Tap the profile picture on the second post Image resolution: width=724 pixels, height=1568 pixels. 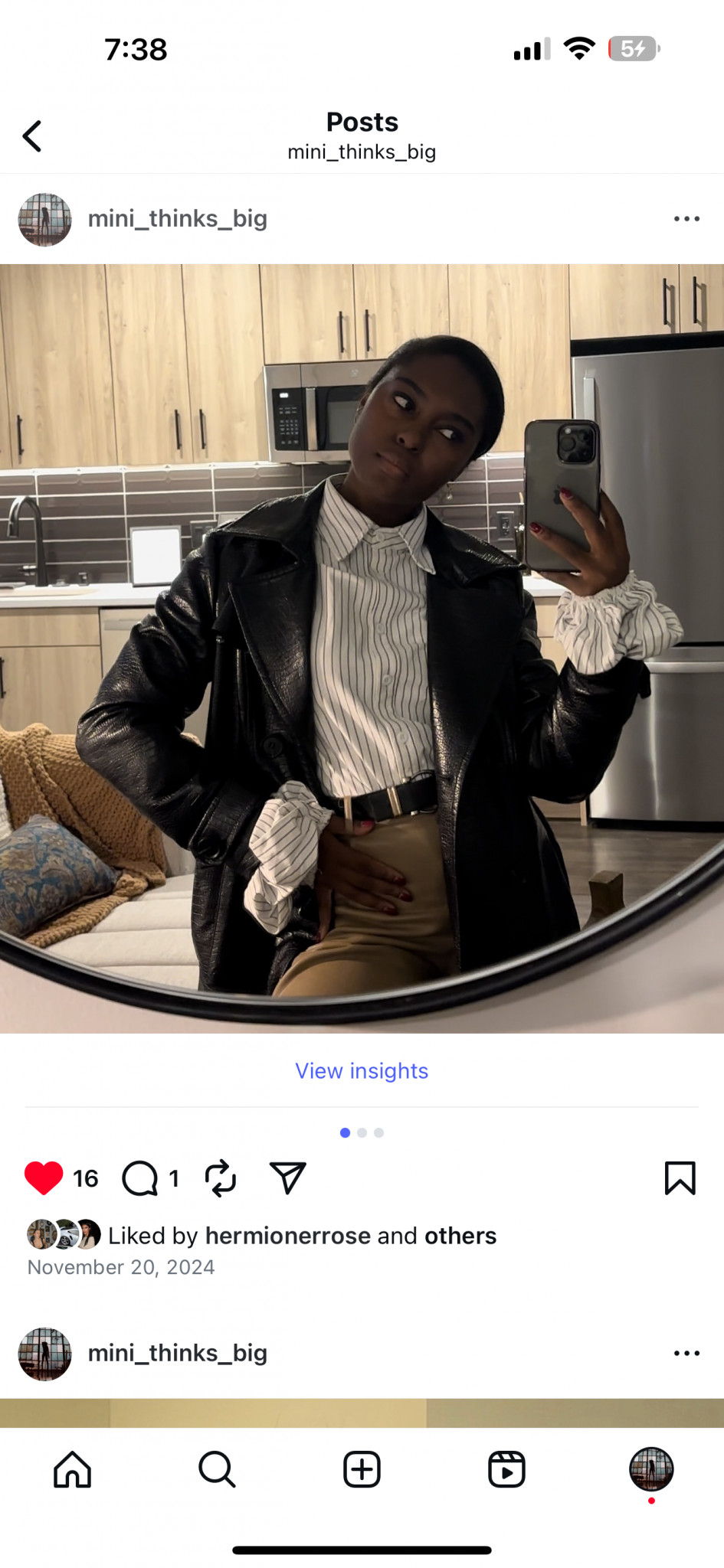point(44,1354)
